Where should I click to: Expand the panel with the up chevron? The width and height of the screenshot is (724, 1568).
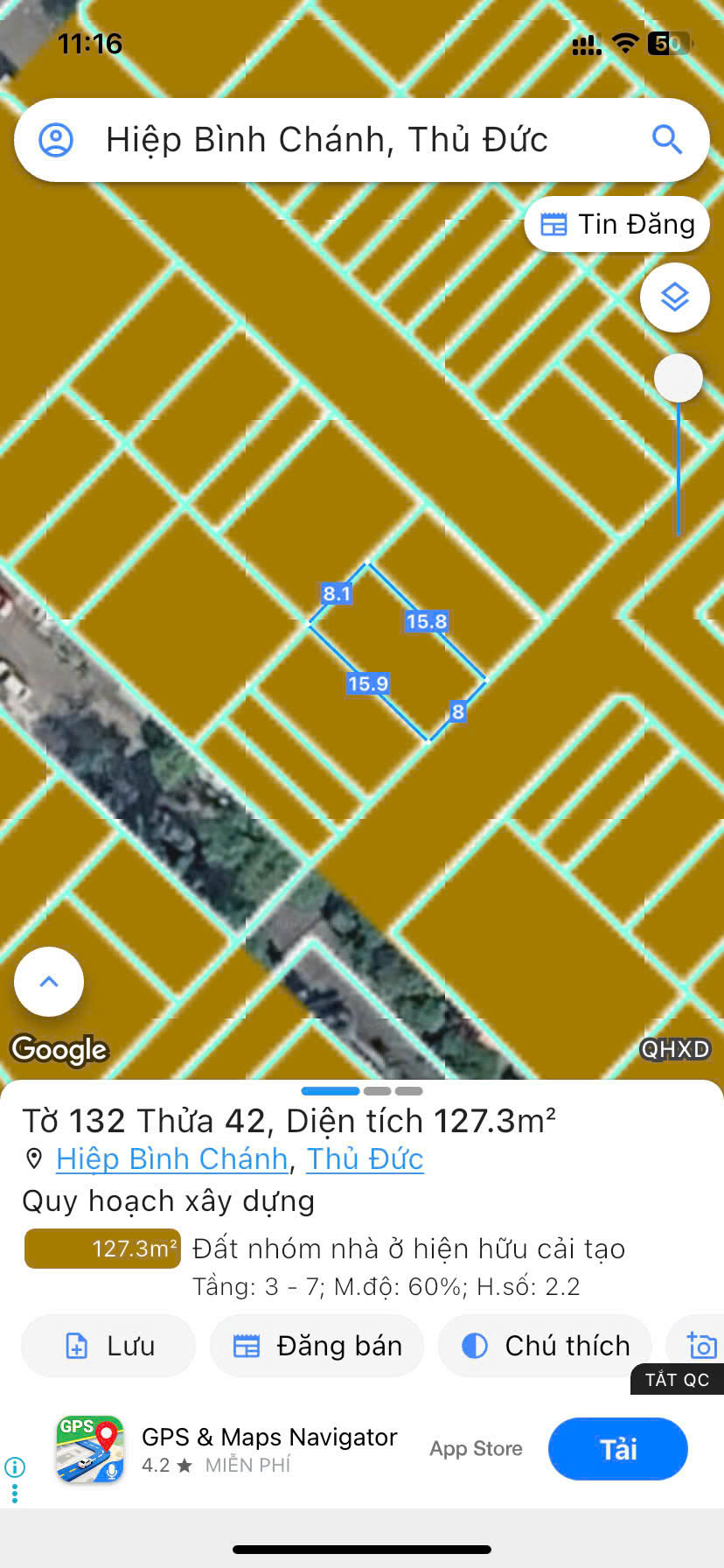(49, 982)
